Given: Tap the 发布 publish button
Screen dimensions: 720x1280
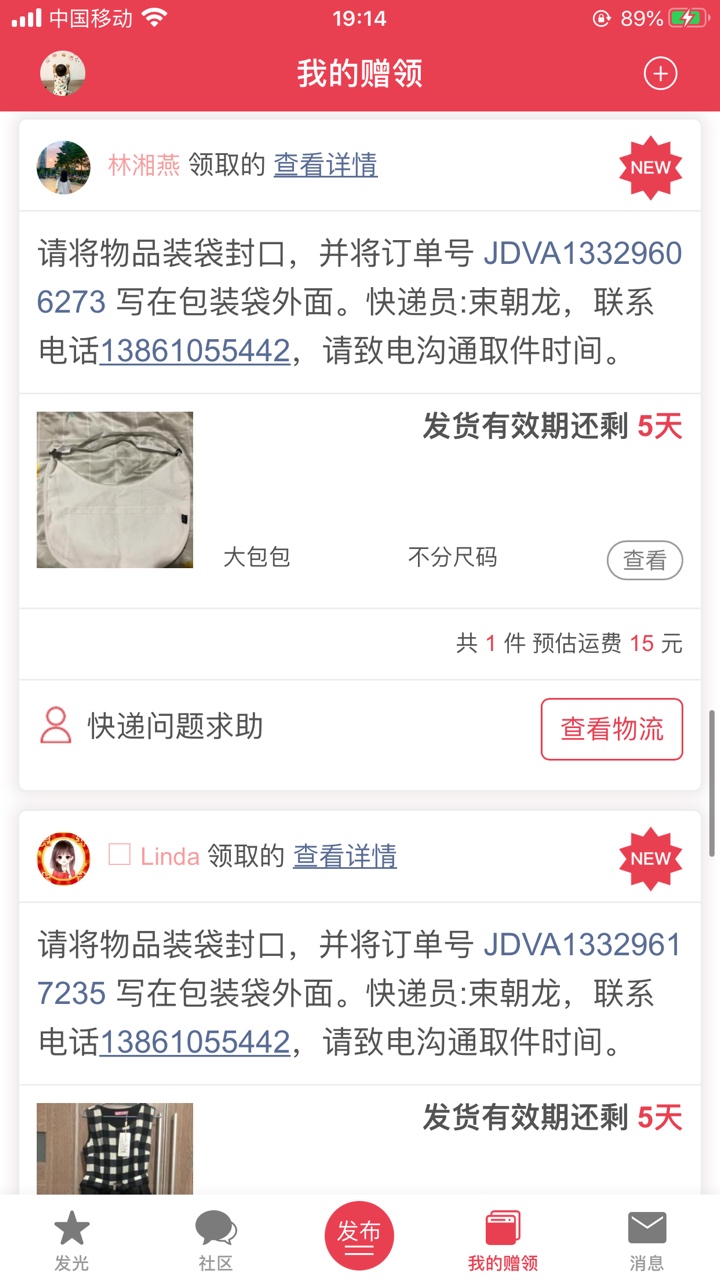Looking at the screenshot, I should pos(359,1236).
